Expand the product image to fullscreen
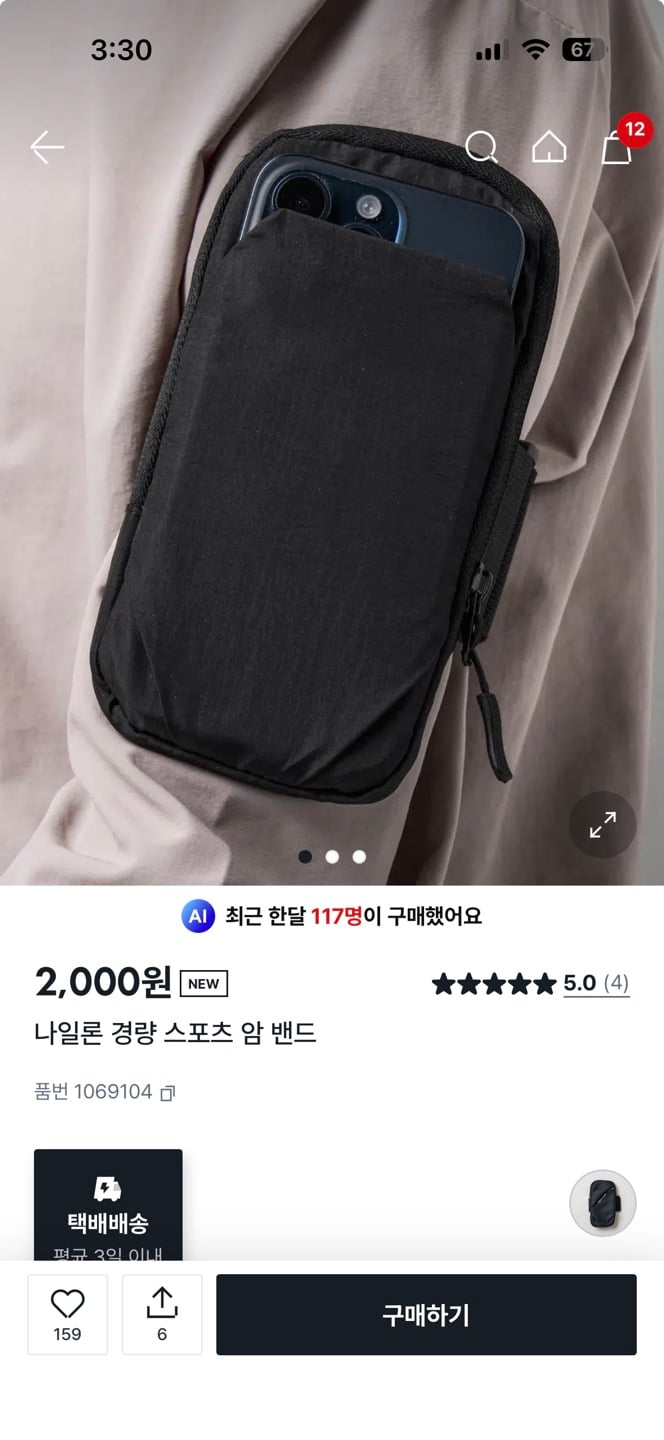The image size is (664, 1440). tap(603, 825)
